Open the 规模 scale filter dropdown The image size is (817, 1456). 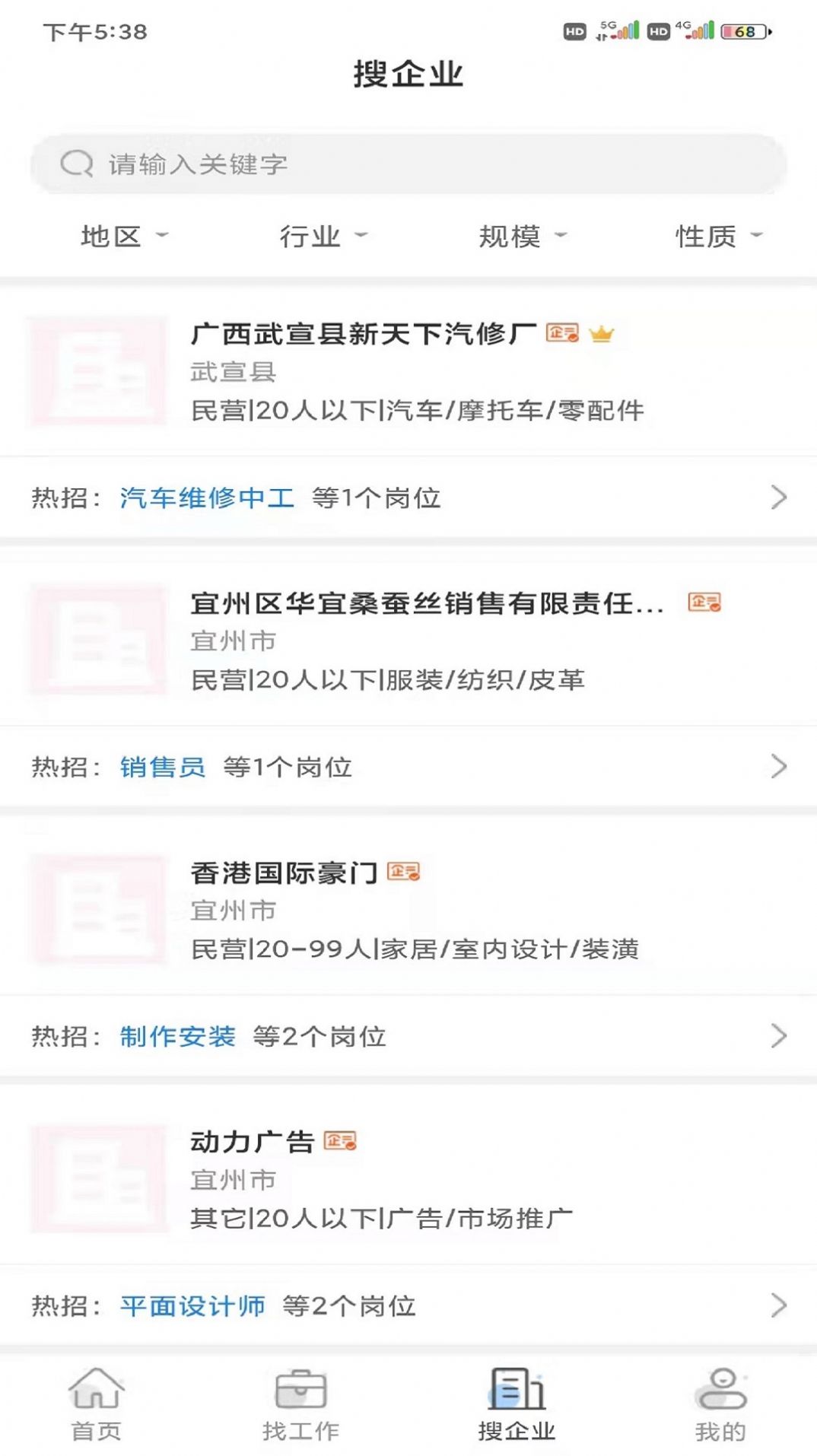517,236
